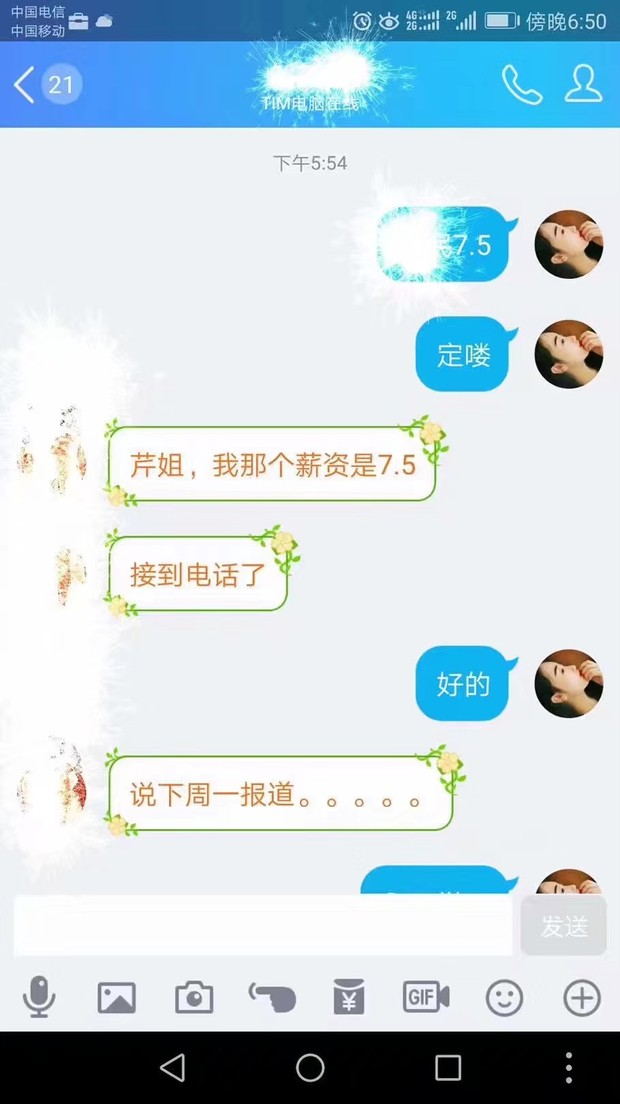Record a voice message with the microphone
This screenshot has width=620, height=1104.
(39, 997)
